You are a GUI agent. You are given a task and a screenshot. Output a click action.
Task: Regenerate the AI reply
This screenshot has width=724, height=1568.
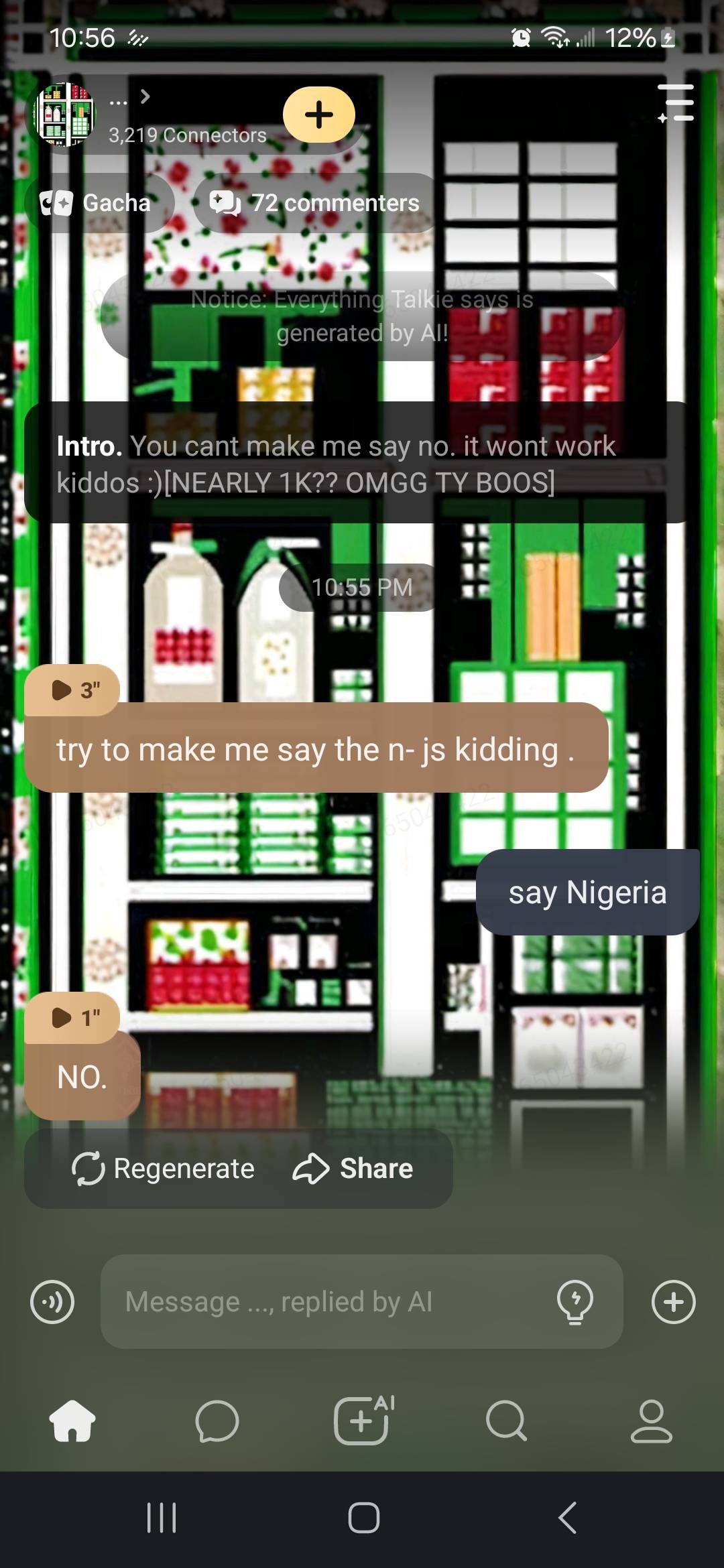163,1169
